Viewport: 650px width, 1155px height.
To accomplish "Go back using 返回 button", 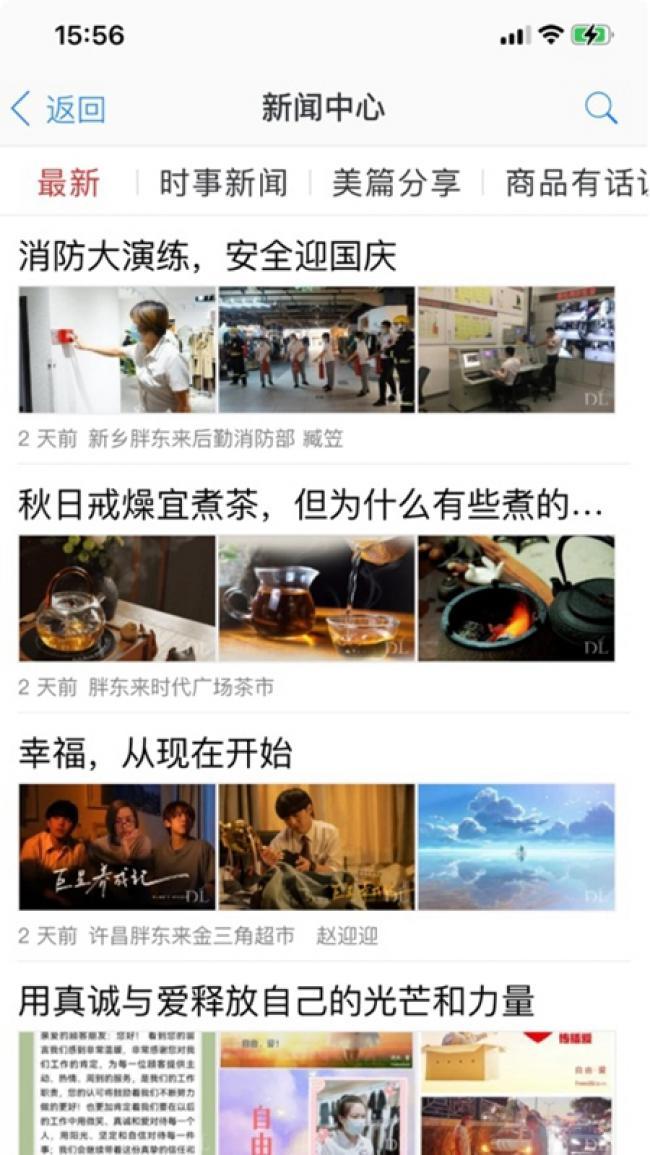I will click(x=58, y=109).
